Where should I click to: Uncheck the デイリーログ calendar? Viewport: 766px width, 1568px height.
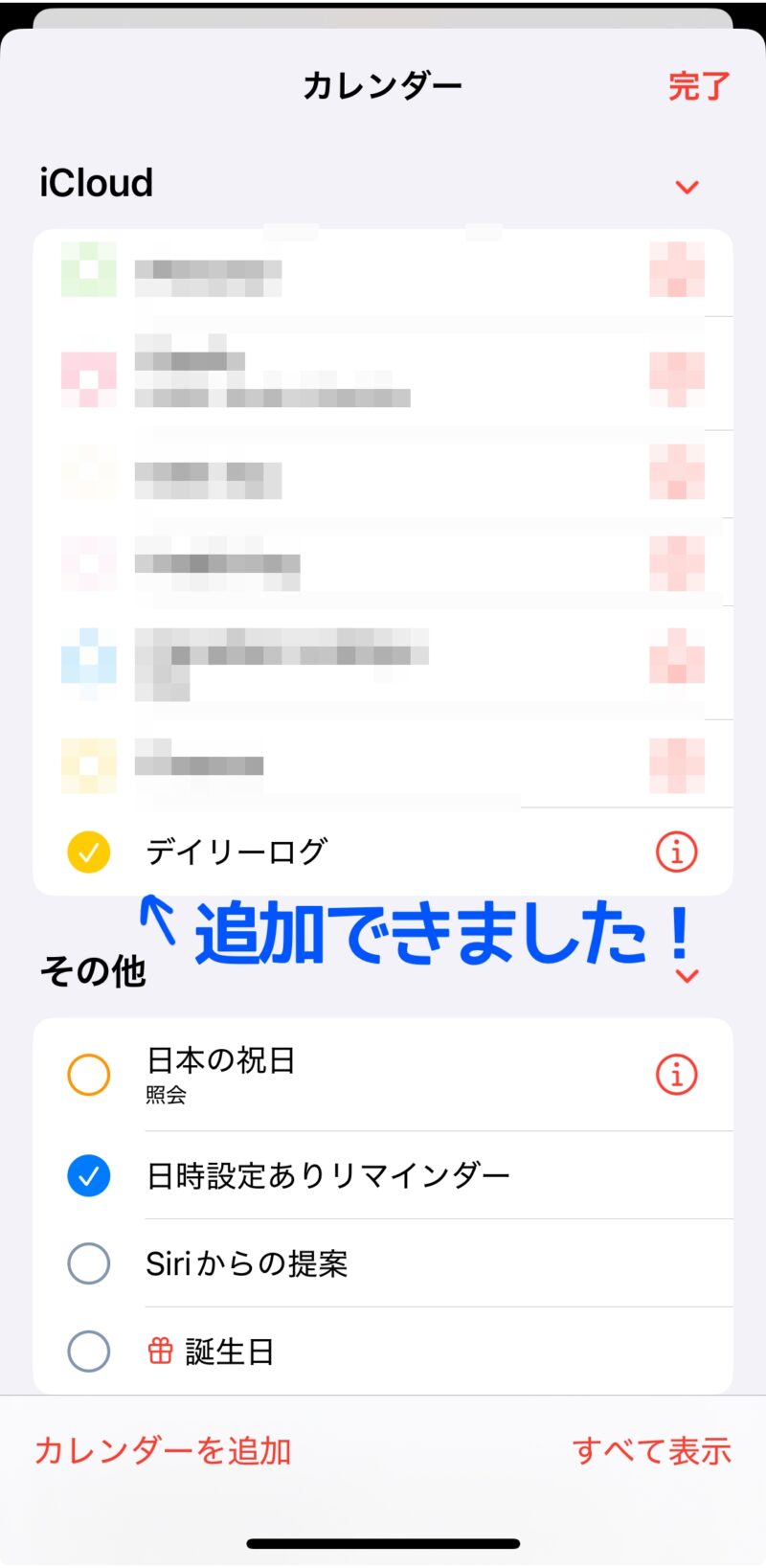[x=89, y=852]
